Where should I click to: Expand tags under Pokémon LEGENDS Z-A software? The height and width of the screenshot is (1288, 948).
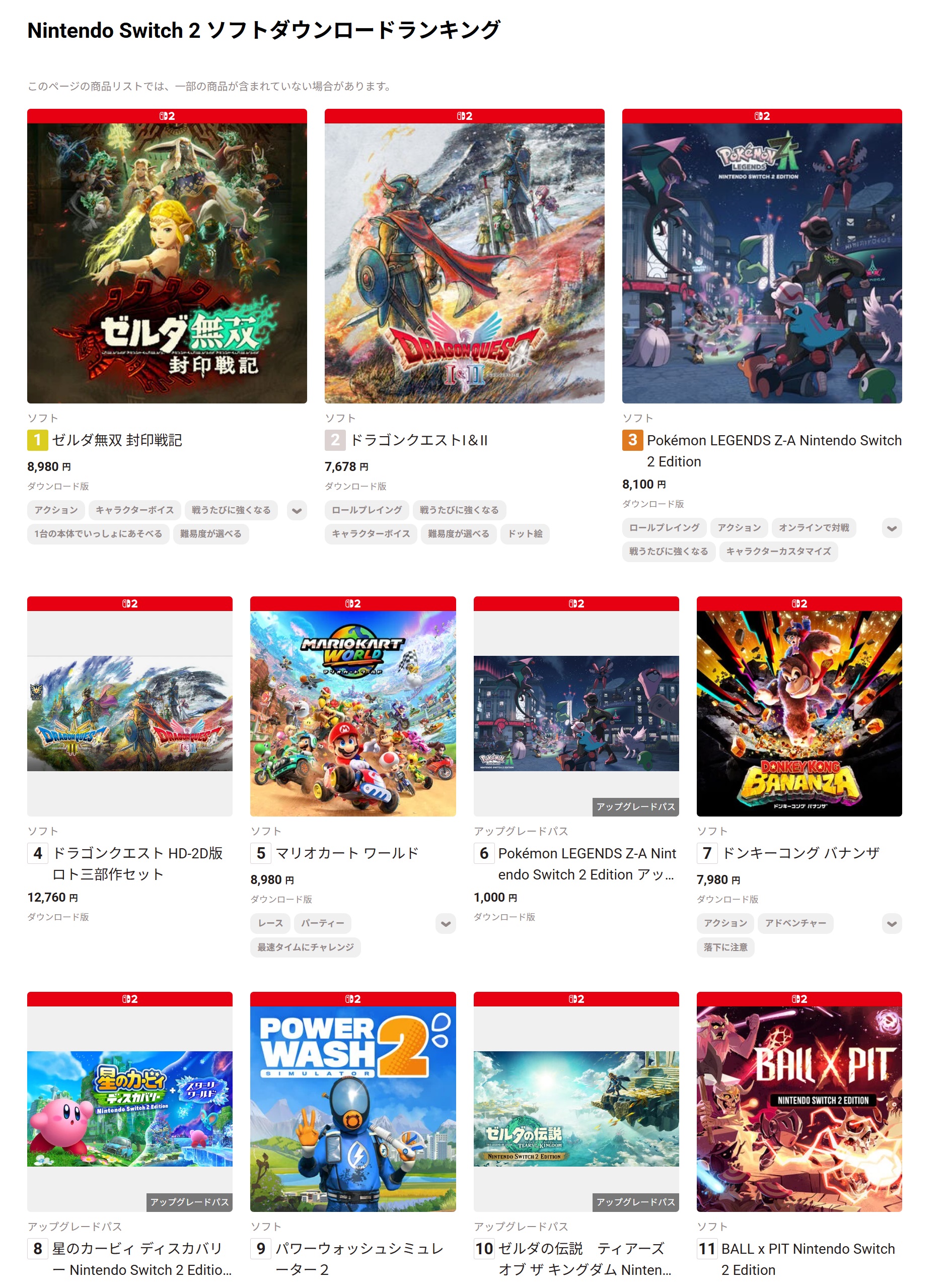click(891, 527)
